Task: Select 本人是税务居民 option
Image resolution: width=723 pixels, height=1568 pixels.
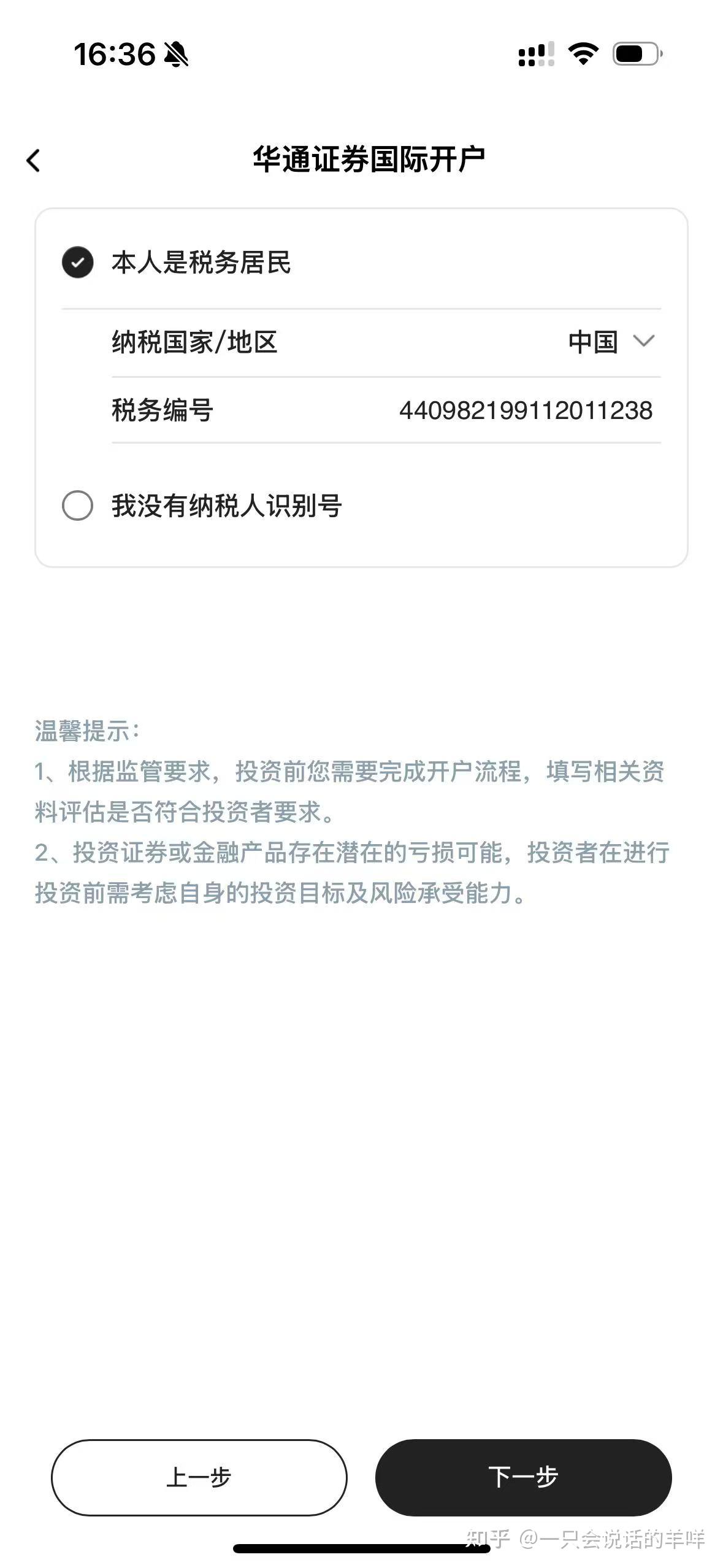Action: [78, 263]
